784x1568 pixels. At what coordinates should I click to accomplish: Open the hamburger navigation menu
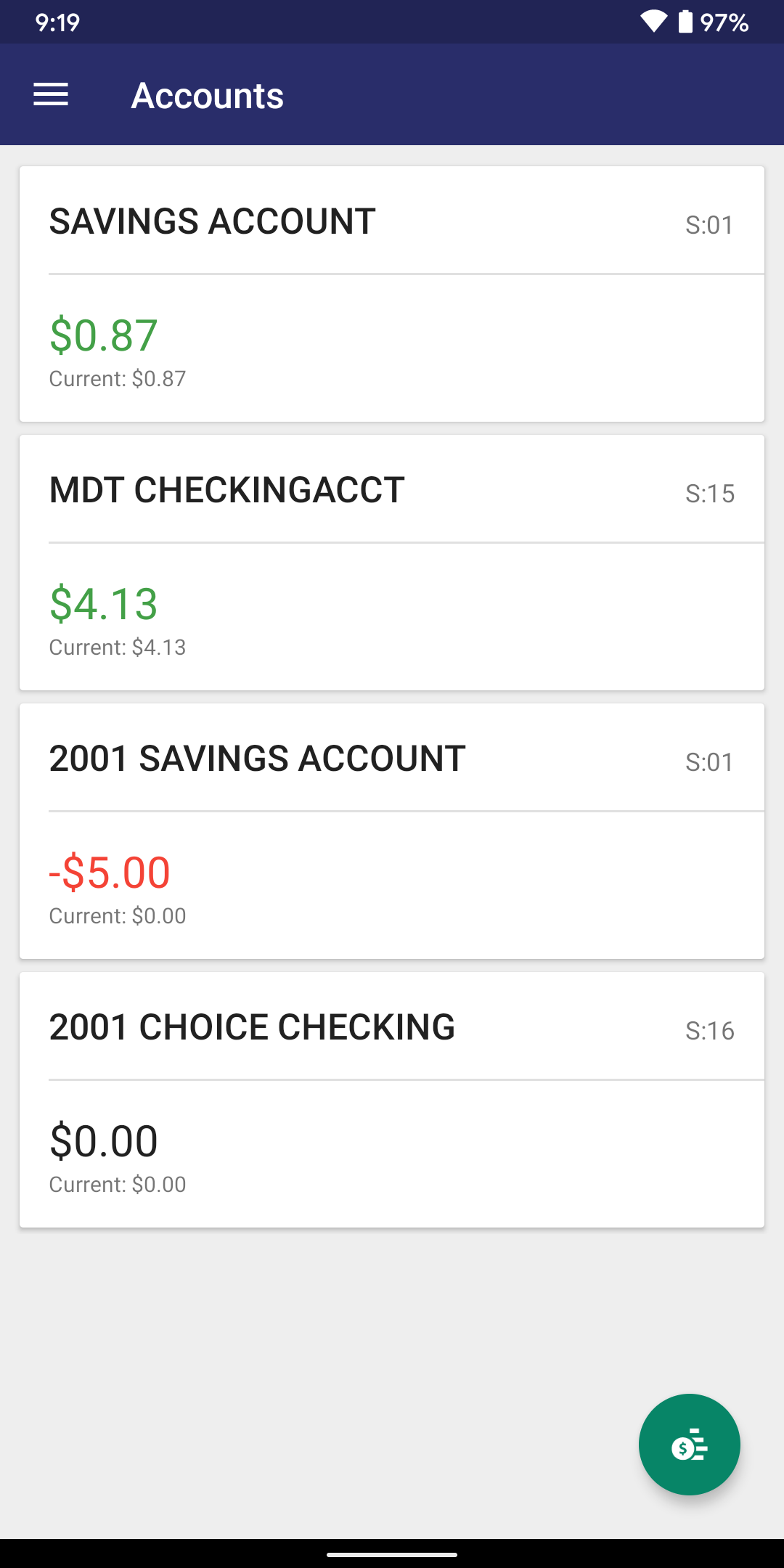point(51,94)
